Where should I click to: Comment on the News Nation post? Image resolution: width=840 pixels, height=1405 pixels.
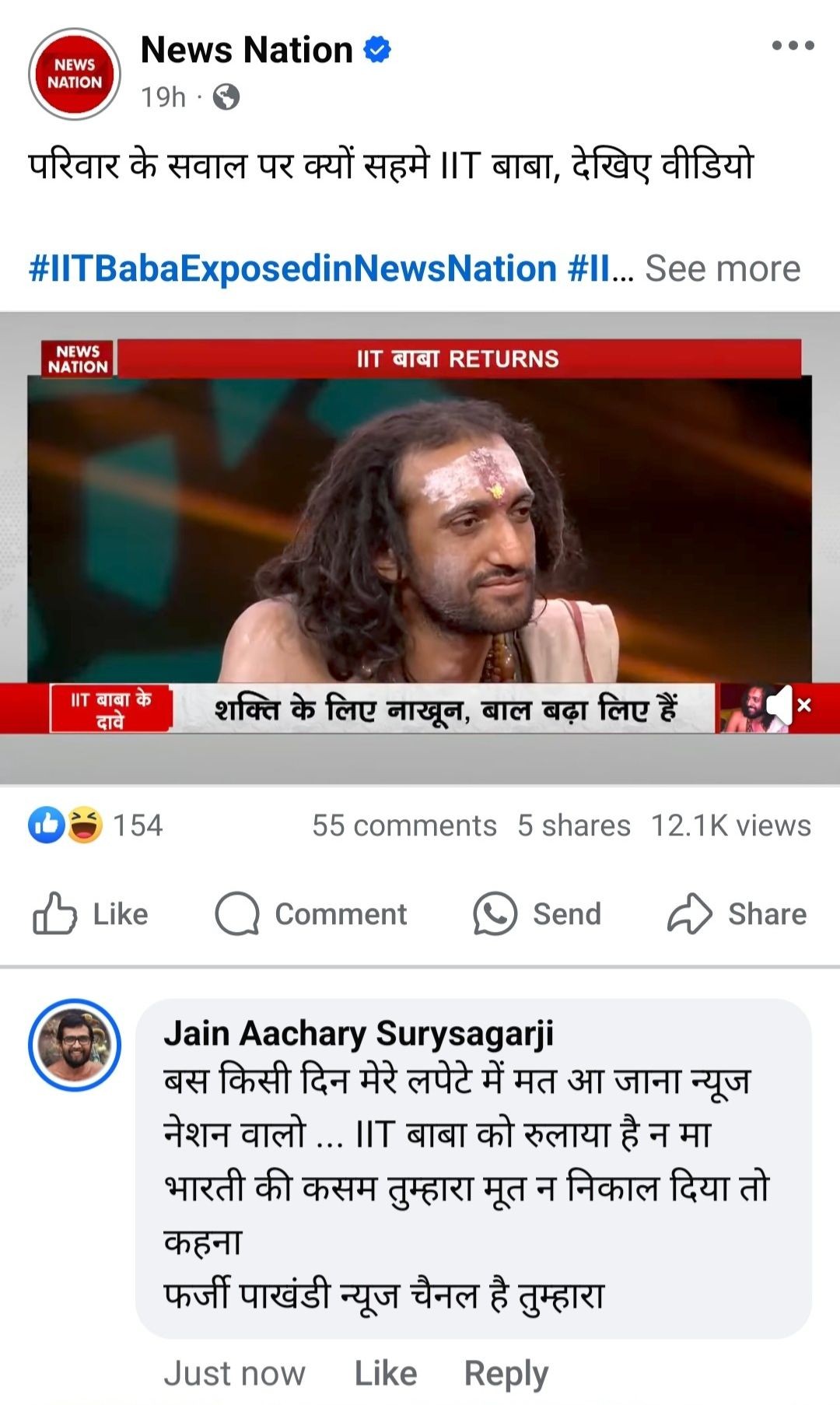311,914
